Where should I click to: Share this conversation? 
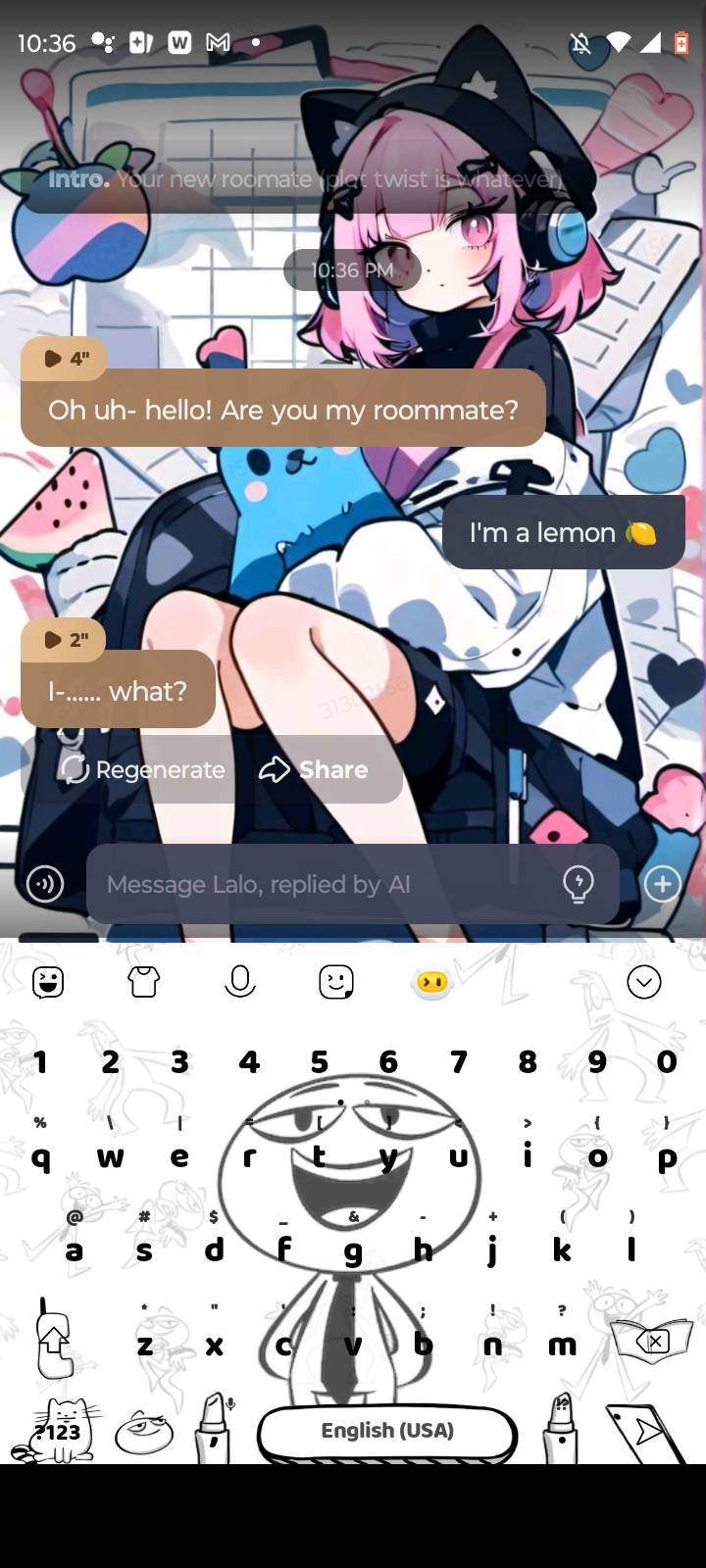[314, 769]
